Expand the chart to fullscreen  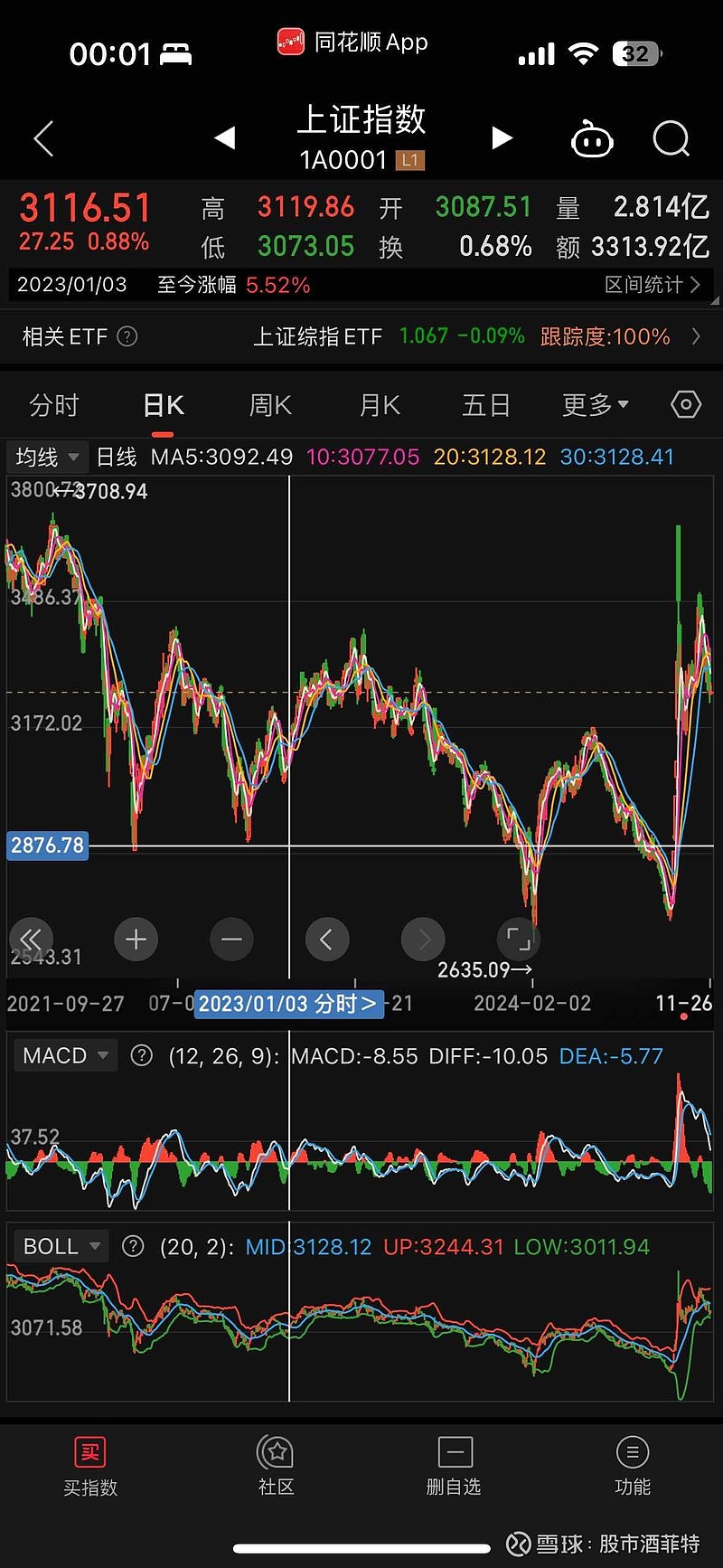[x=519, y=940]
